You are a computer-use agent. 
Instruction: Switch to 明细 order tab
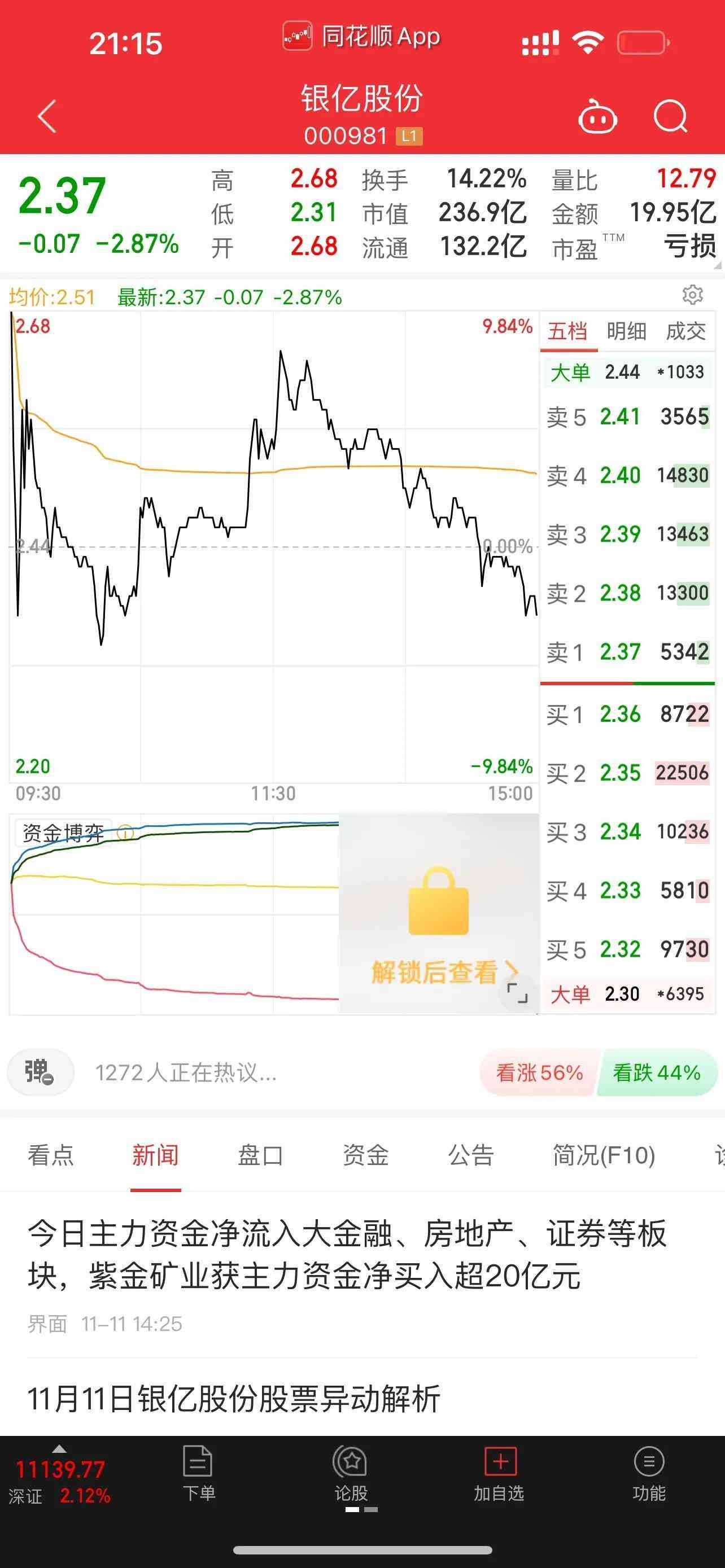click(626, 332)
